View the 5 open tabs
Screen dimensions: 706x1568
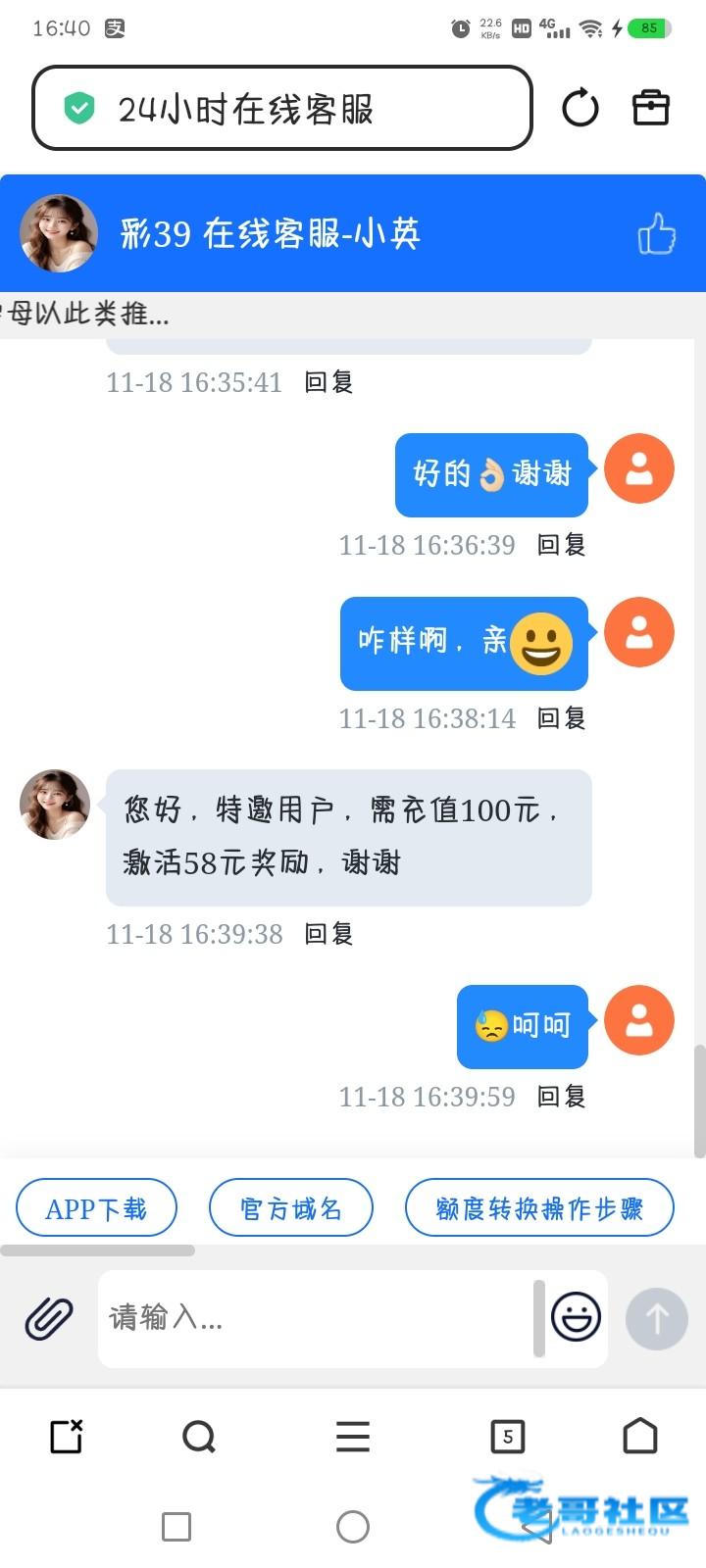pyautogui.click(x=507, y=1437)
